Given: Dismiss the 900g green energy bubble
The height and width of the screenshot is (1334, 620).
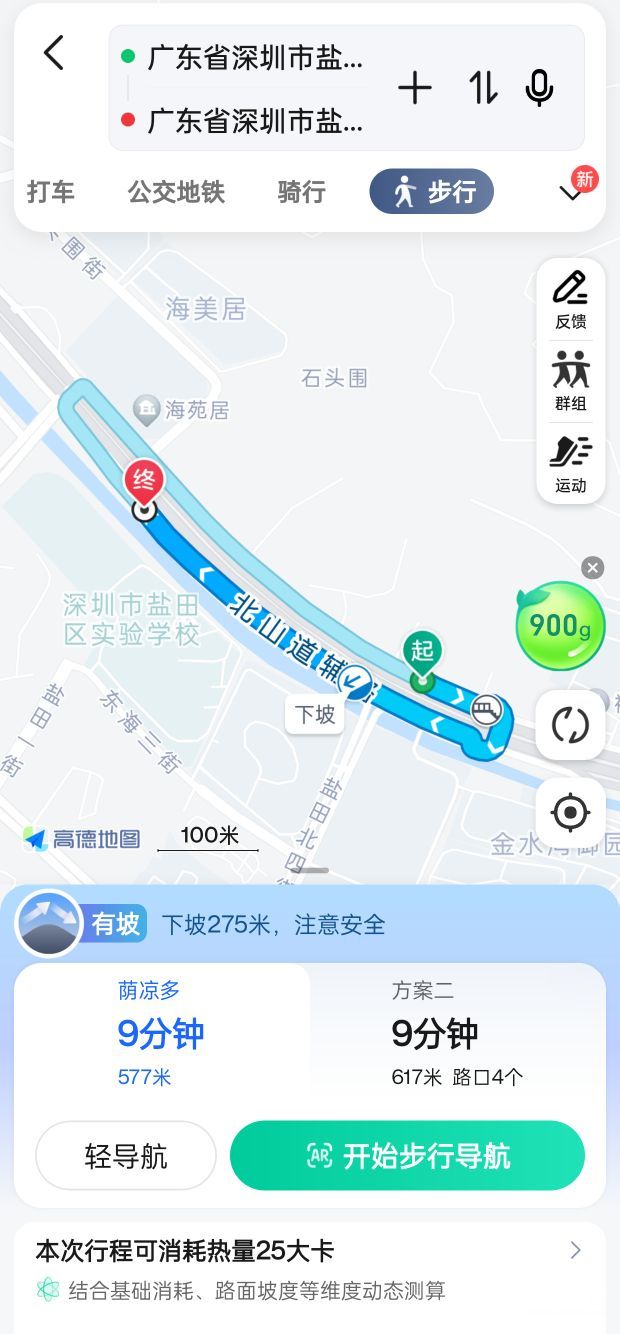Looking at the screenshot, I should pyautogui.click(x=593, y=568).
